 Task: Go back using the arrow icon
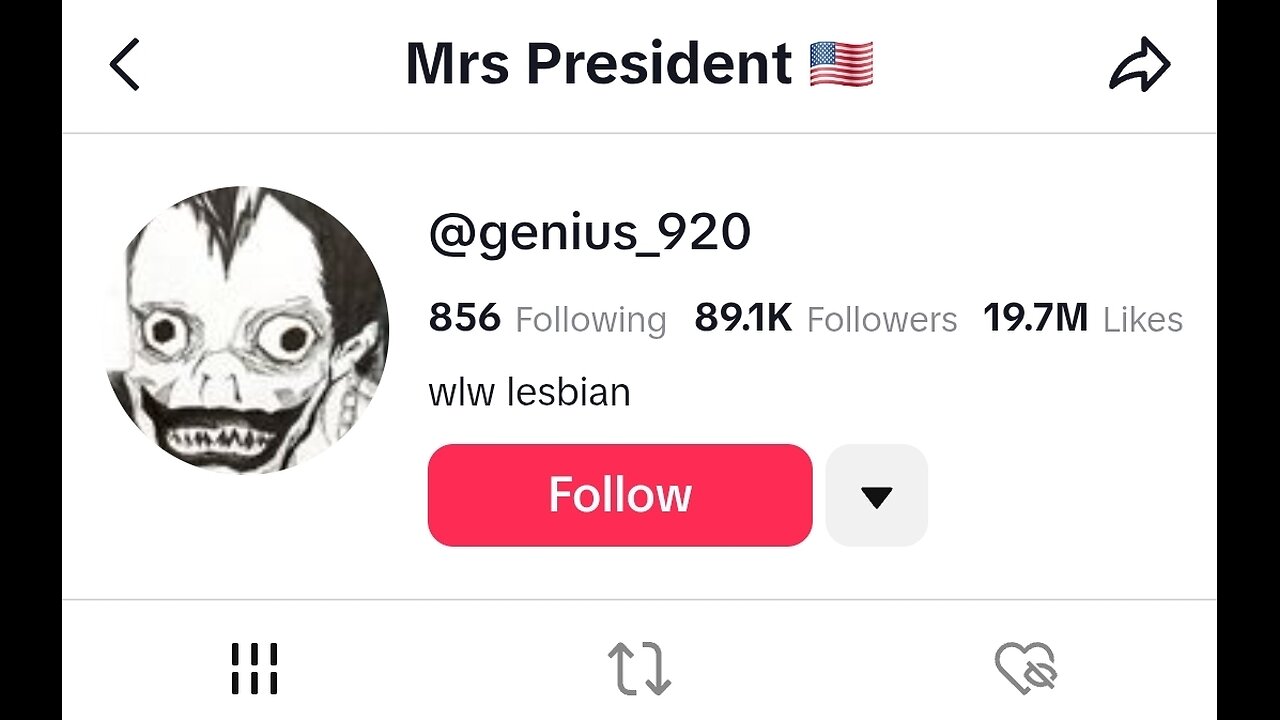(x=124, y=65)
